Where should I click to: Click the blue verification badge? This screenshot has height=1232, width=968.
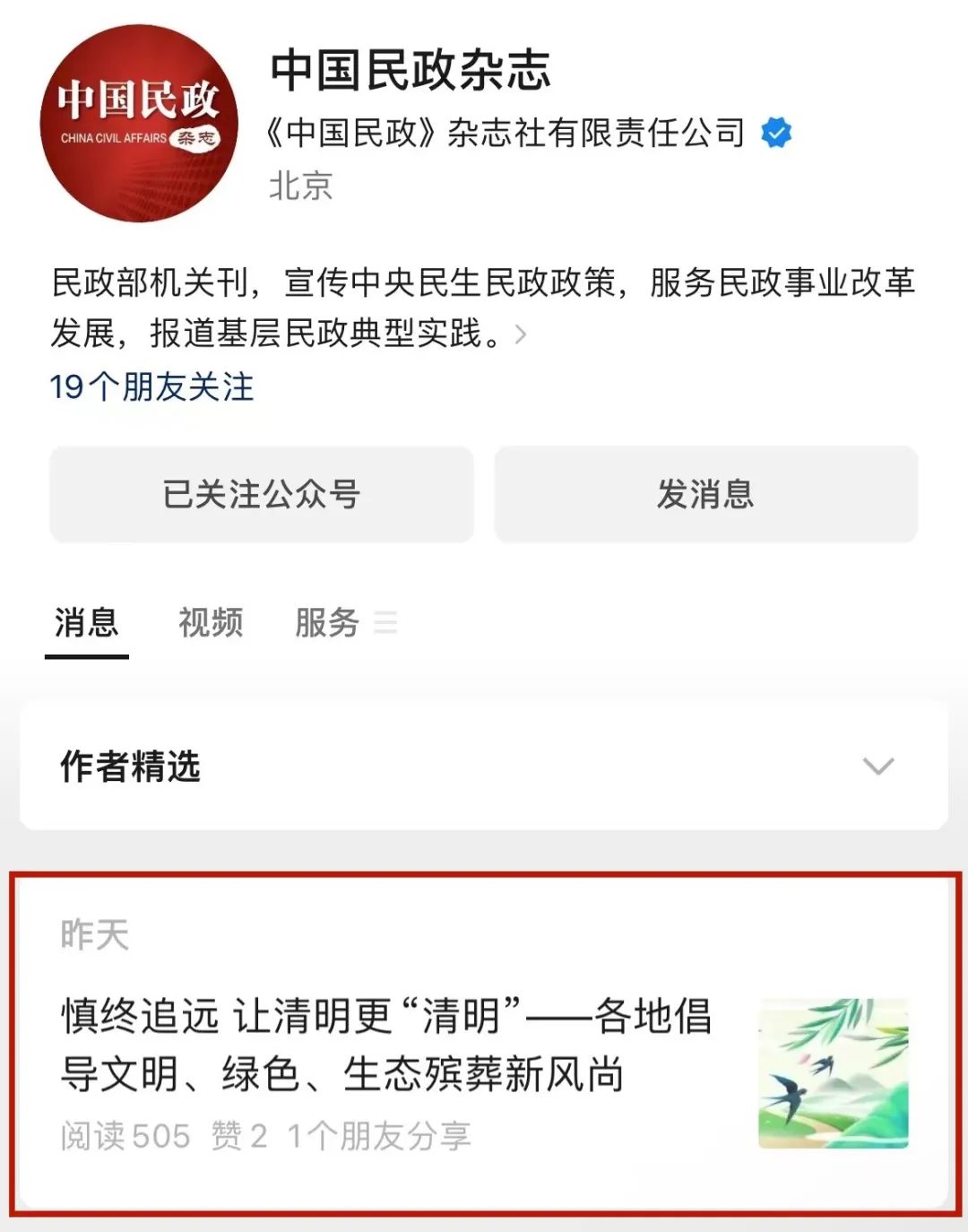[x=775, y=131]
